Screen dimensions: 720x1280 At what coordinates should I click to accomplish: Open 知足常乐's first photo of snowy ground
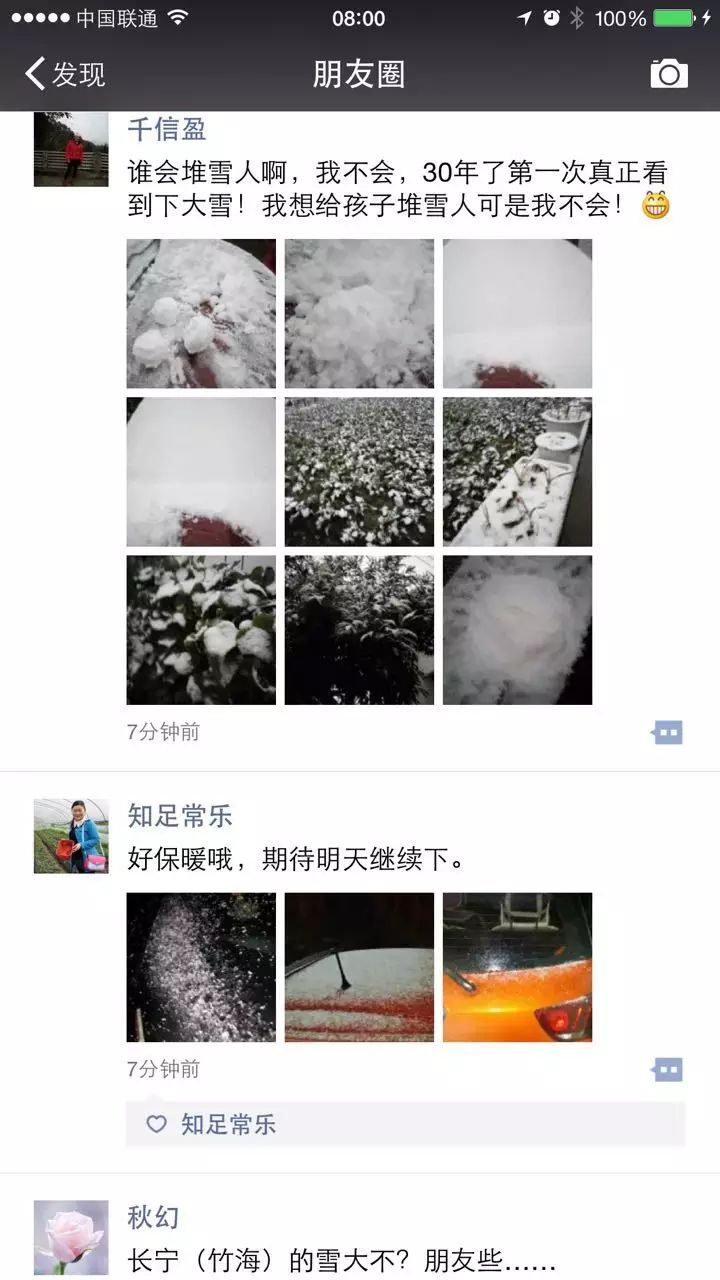click(201, 967)
